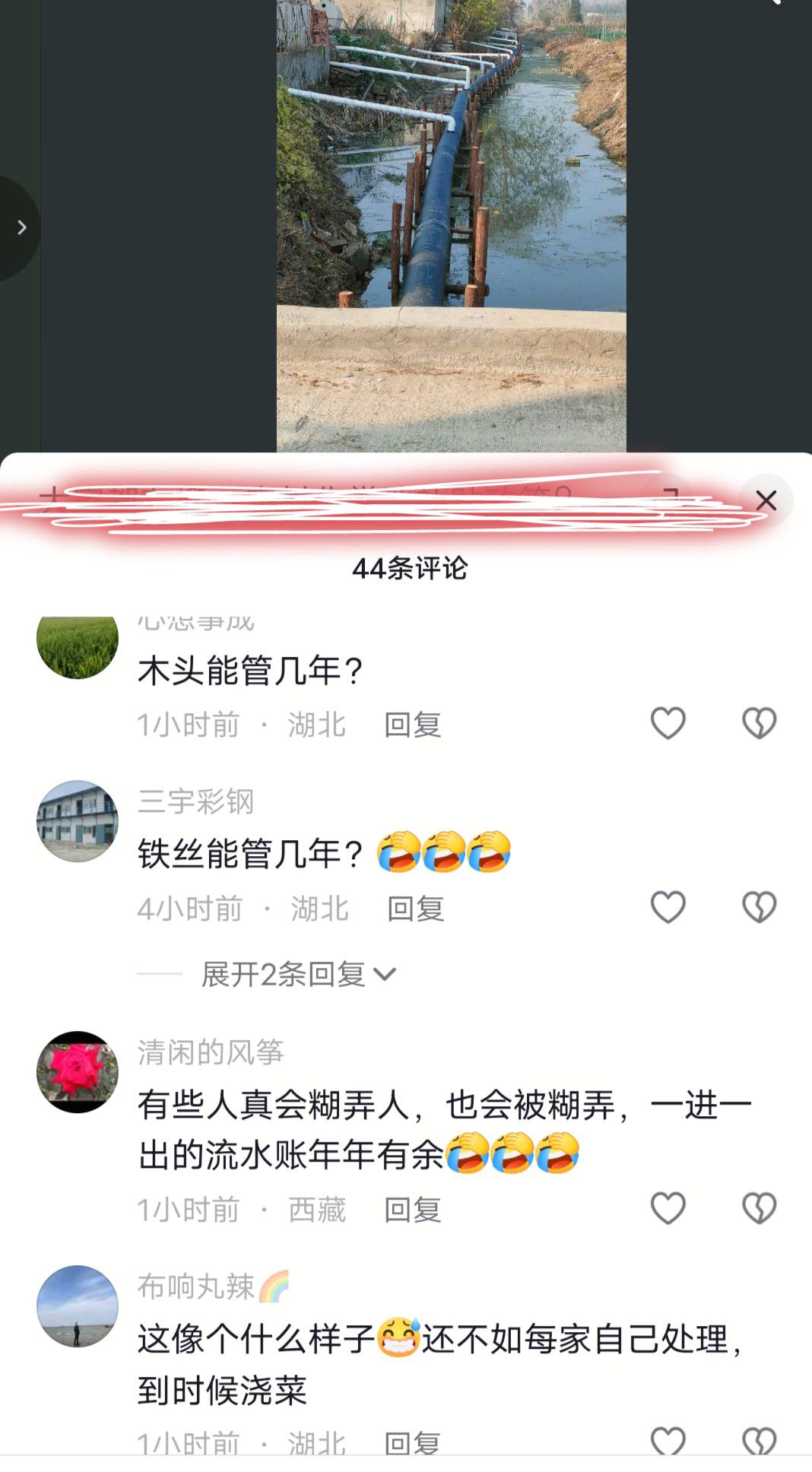This screenshot has width=812, height=1472.
Task: Reply to the comment 木头能管几年？
Action: (x=412, y=725)
